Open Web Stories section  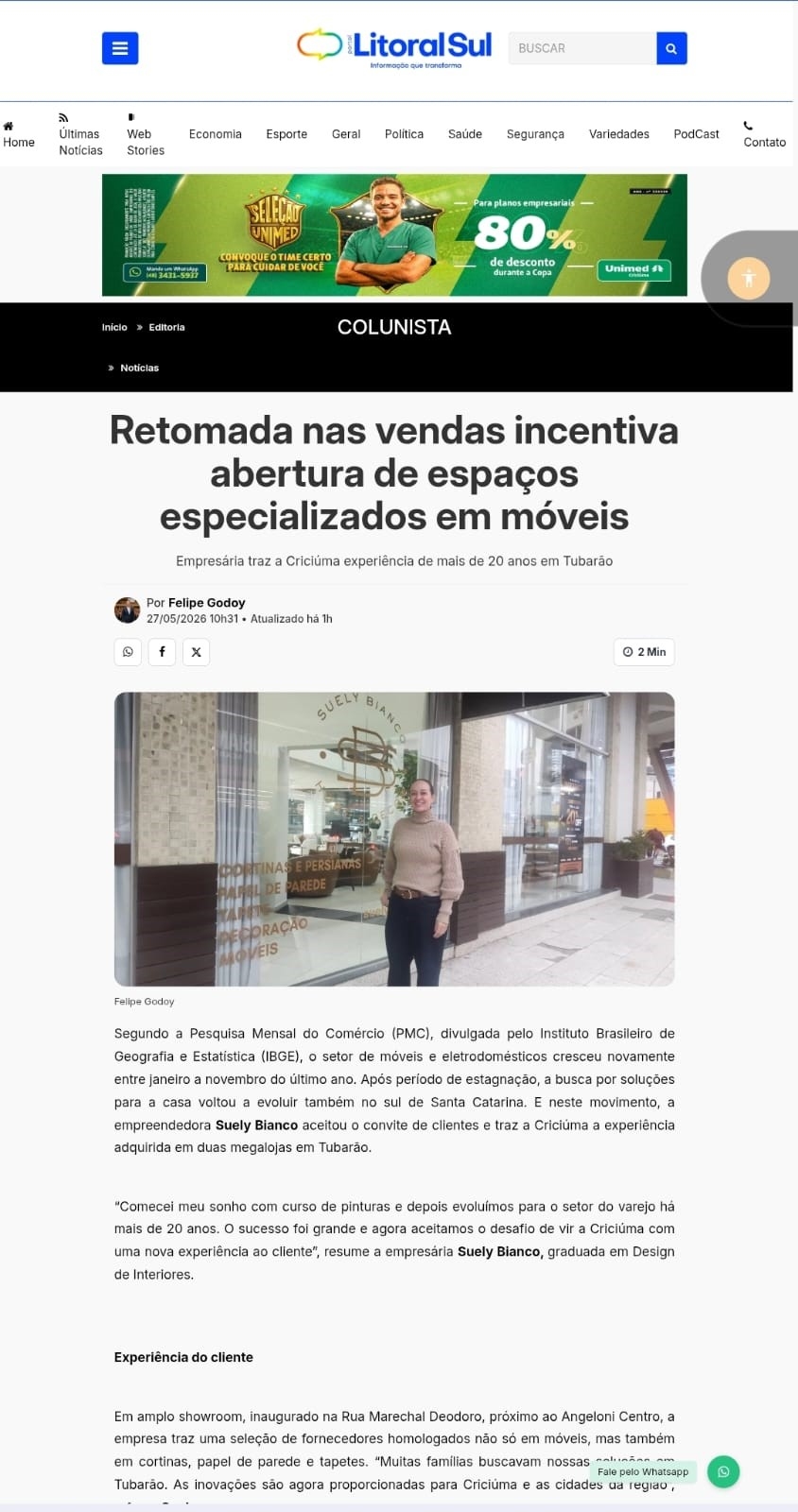[146, 134]
